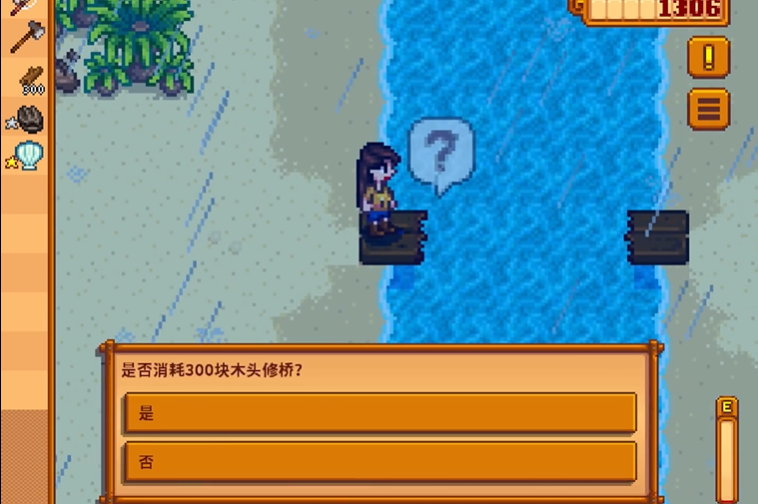
Task: Select the silver-star dark item in toolbar
Action: 27,120
